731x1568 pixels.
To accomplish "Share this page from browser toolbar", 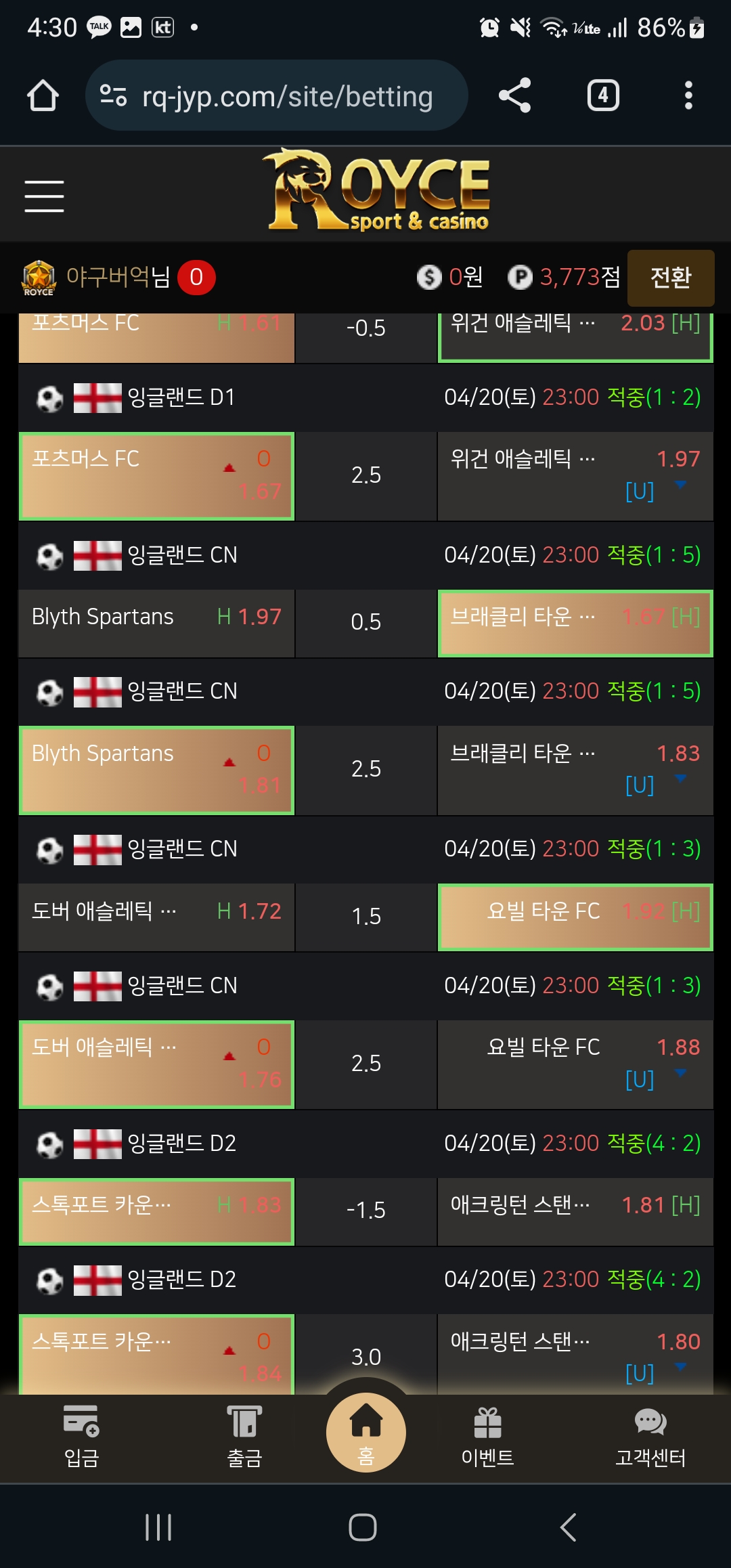I will pos(514,95).
